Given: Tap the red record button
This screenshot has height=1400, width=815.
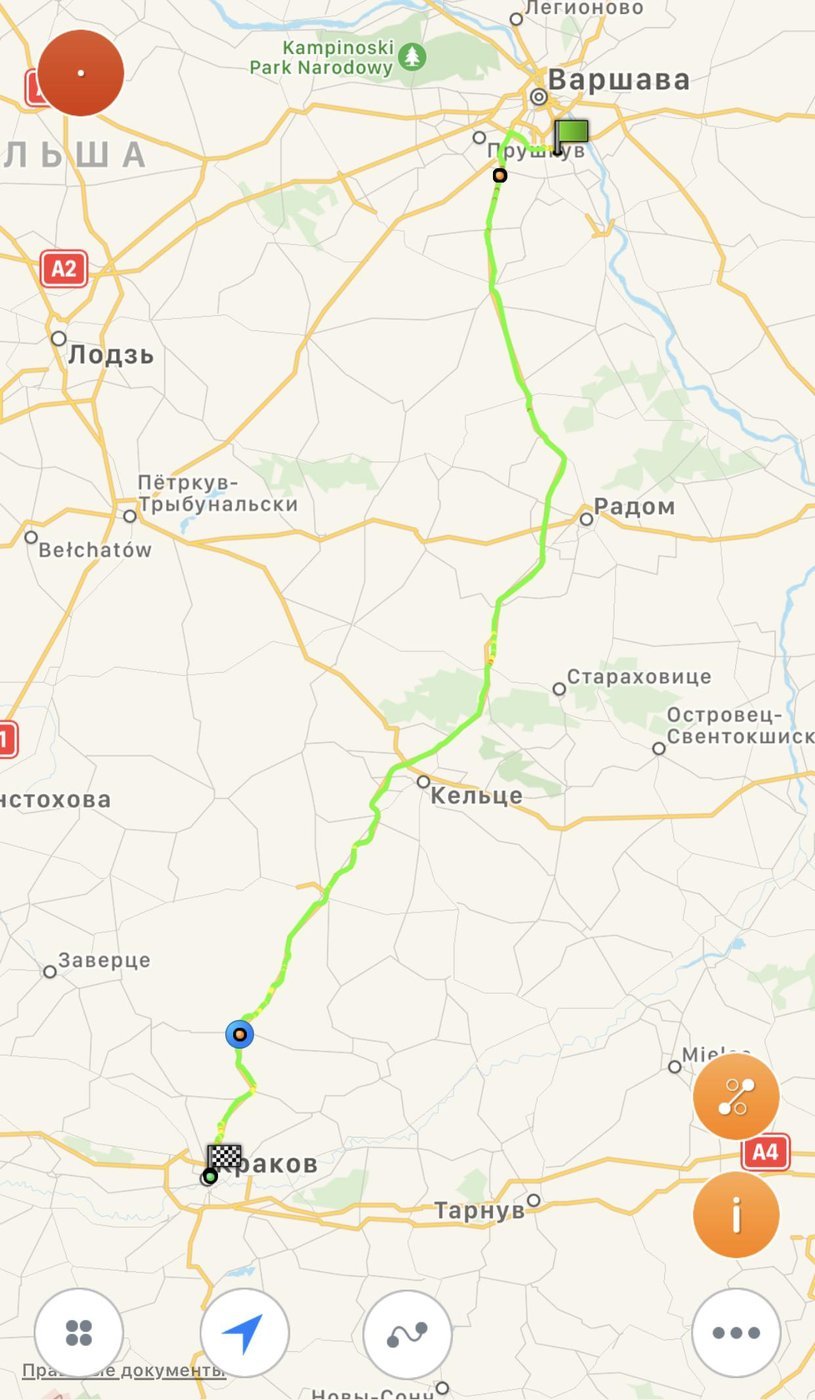Looking at the screenshot, I should [x=80, y=73].
